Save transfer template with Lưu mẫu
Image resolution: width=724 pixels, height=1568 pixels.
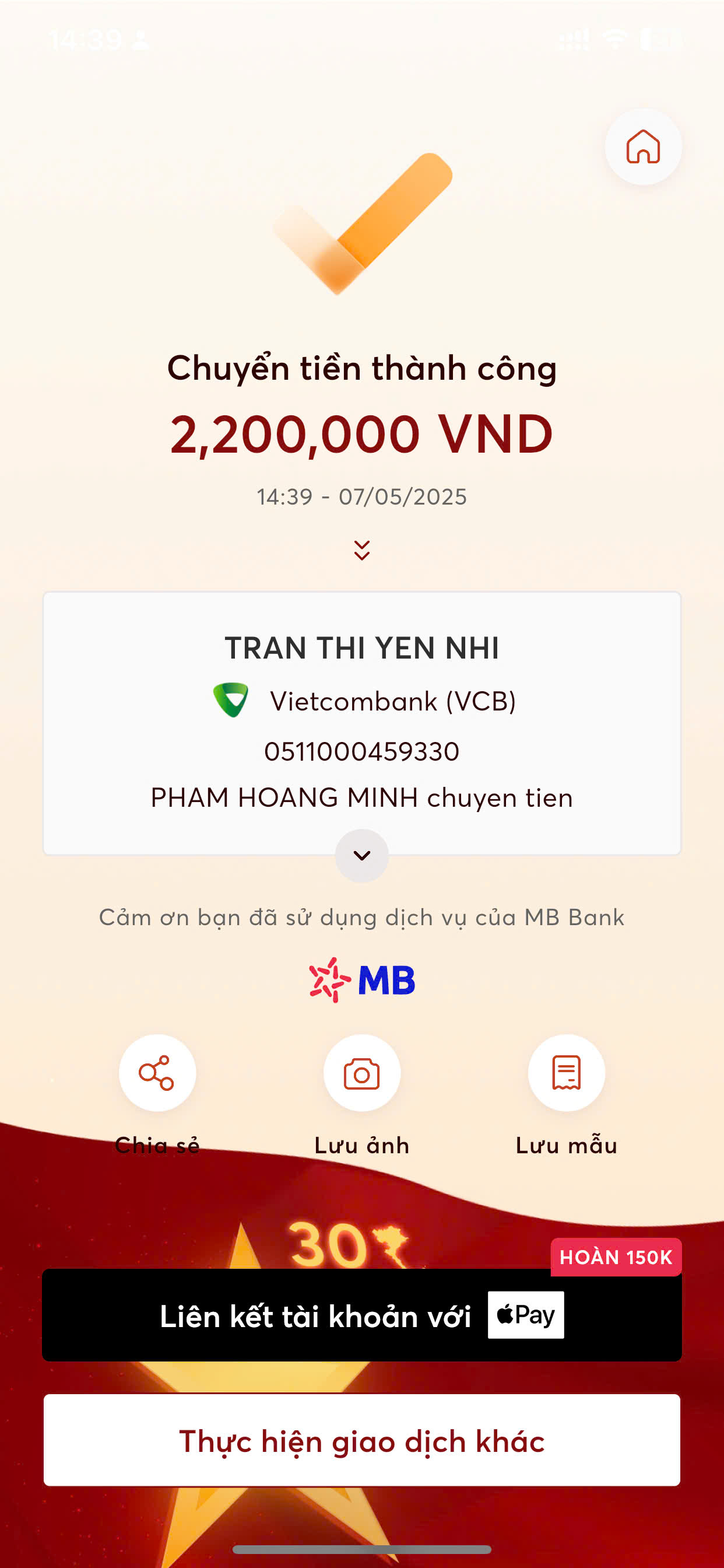click(x=566, y=1073)
